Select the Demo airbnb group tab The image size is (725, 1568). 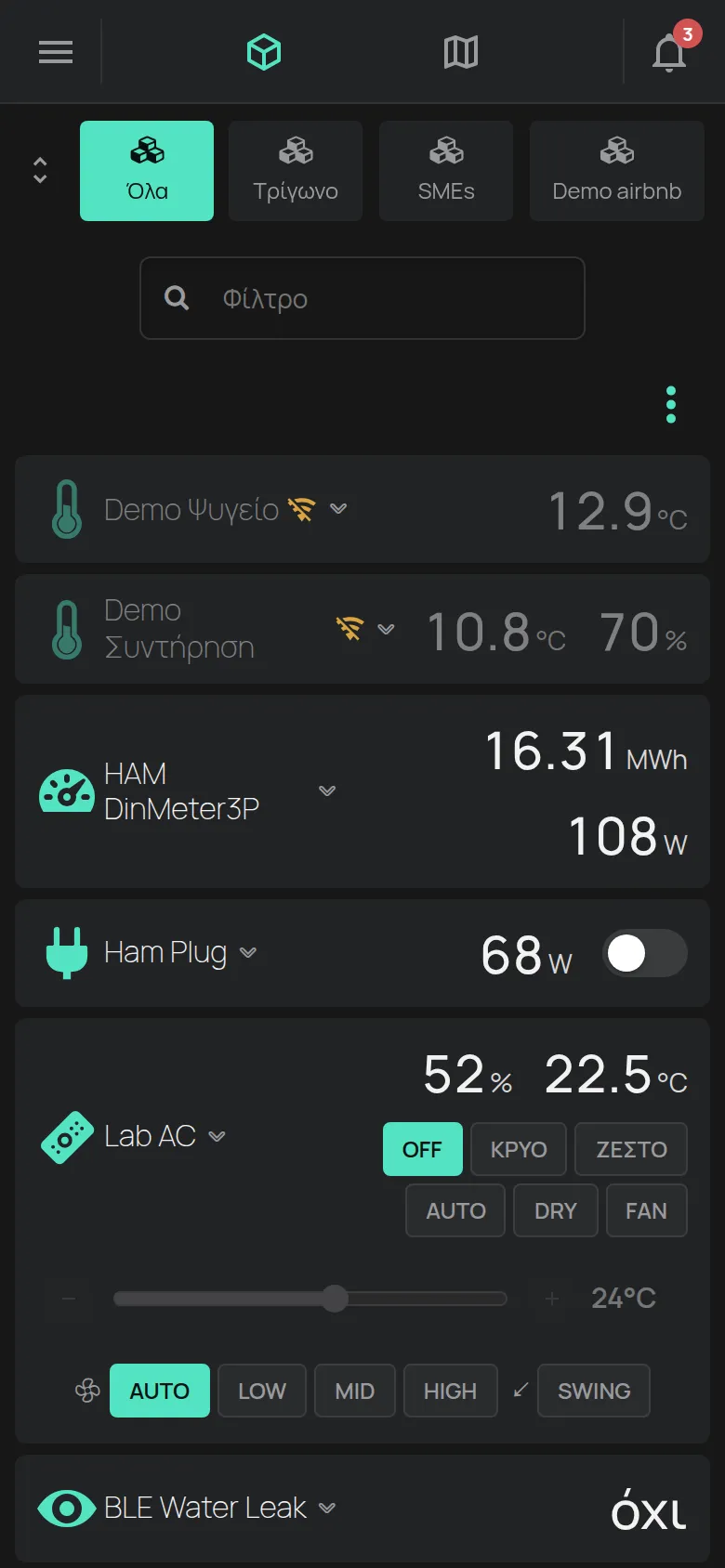[617, 171]
